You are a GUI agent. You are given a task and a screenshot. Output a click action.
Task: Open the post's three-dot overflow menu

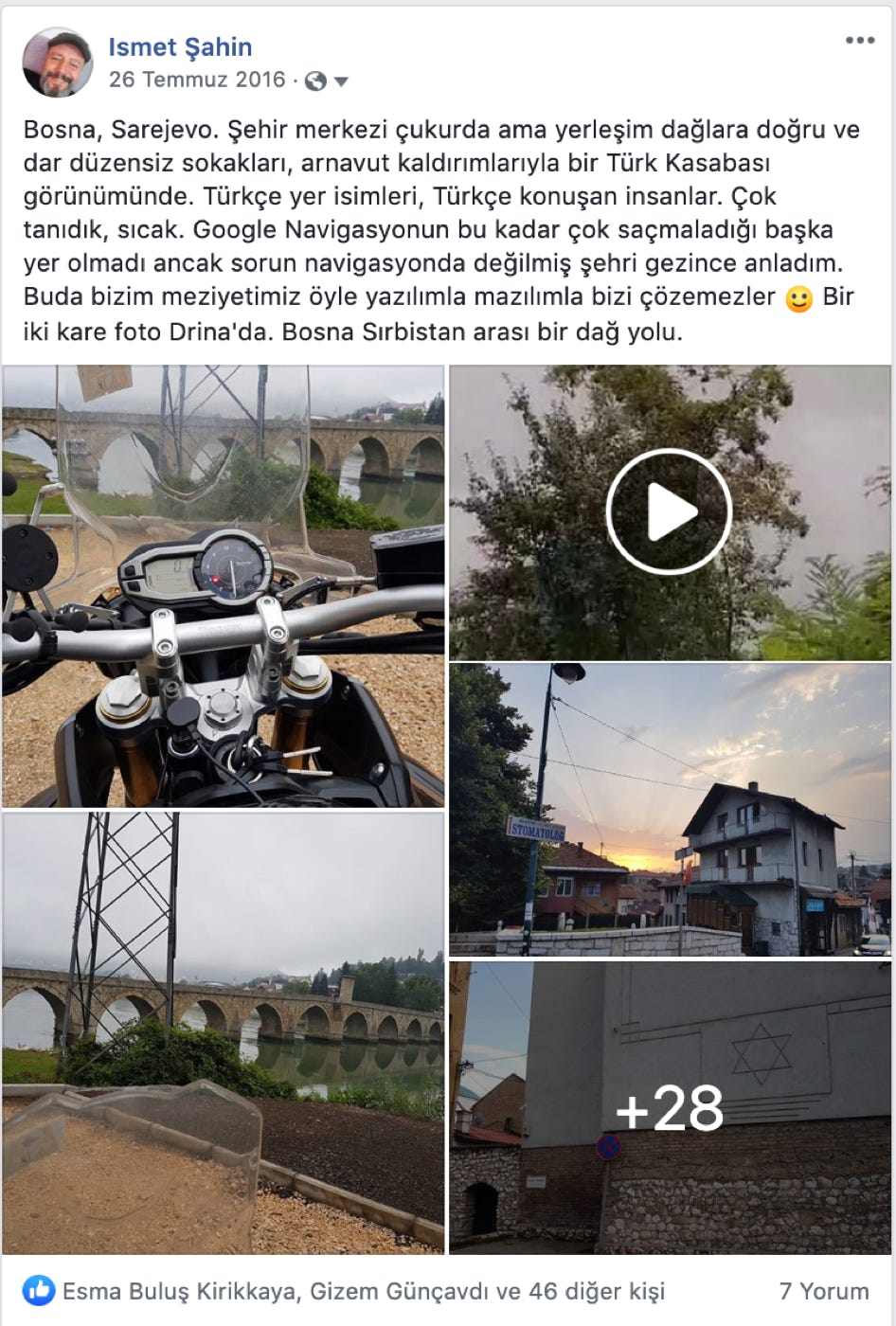tap(859, 41)
